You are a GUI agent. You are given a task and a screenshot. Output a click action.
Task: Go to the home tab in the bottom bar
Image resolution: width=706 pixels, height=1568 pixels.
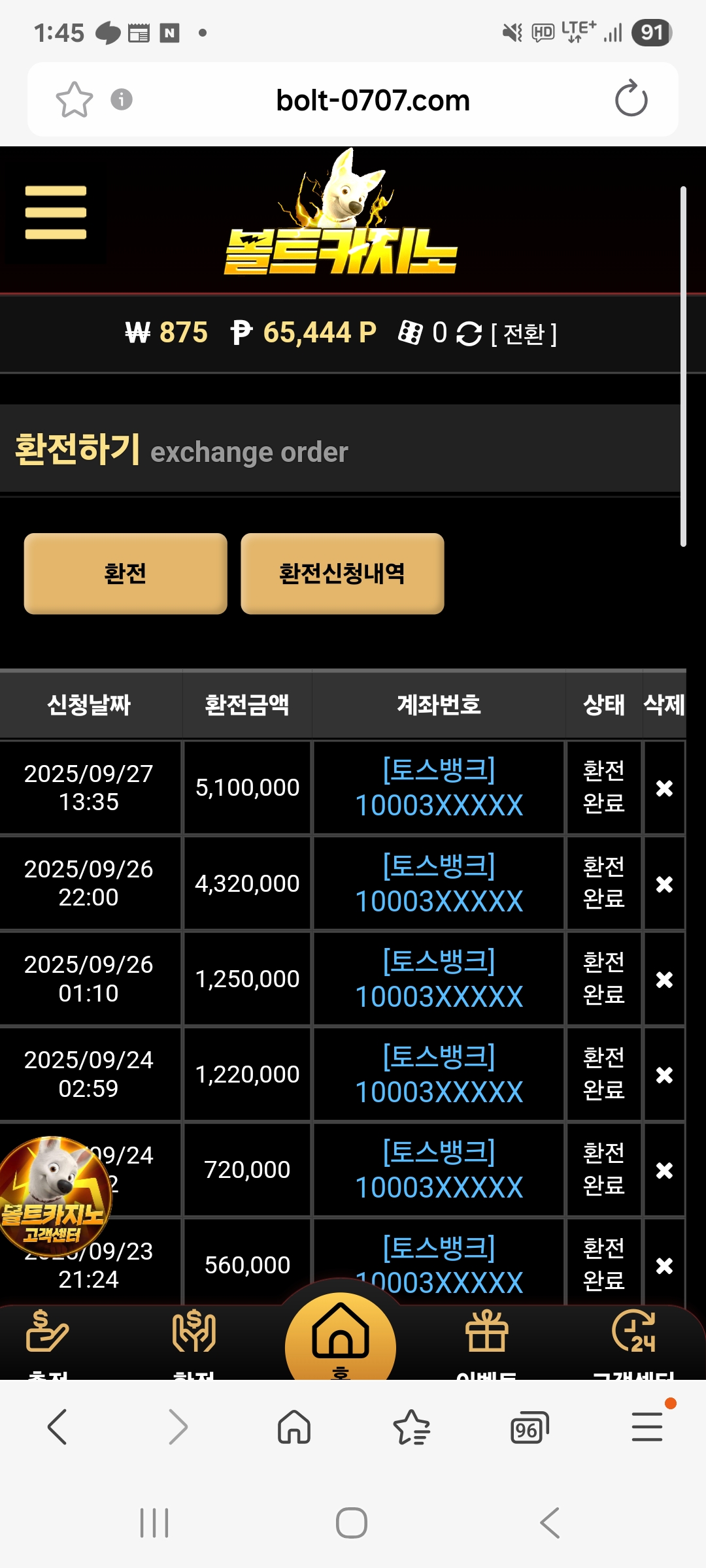point(341,1339)
